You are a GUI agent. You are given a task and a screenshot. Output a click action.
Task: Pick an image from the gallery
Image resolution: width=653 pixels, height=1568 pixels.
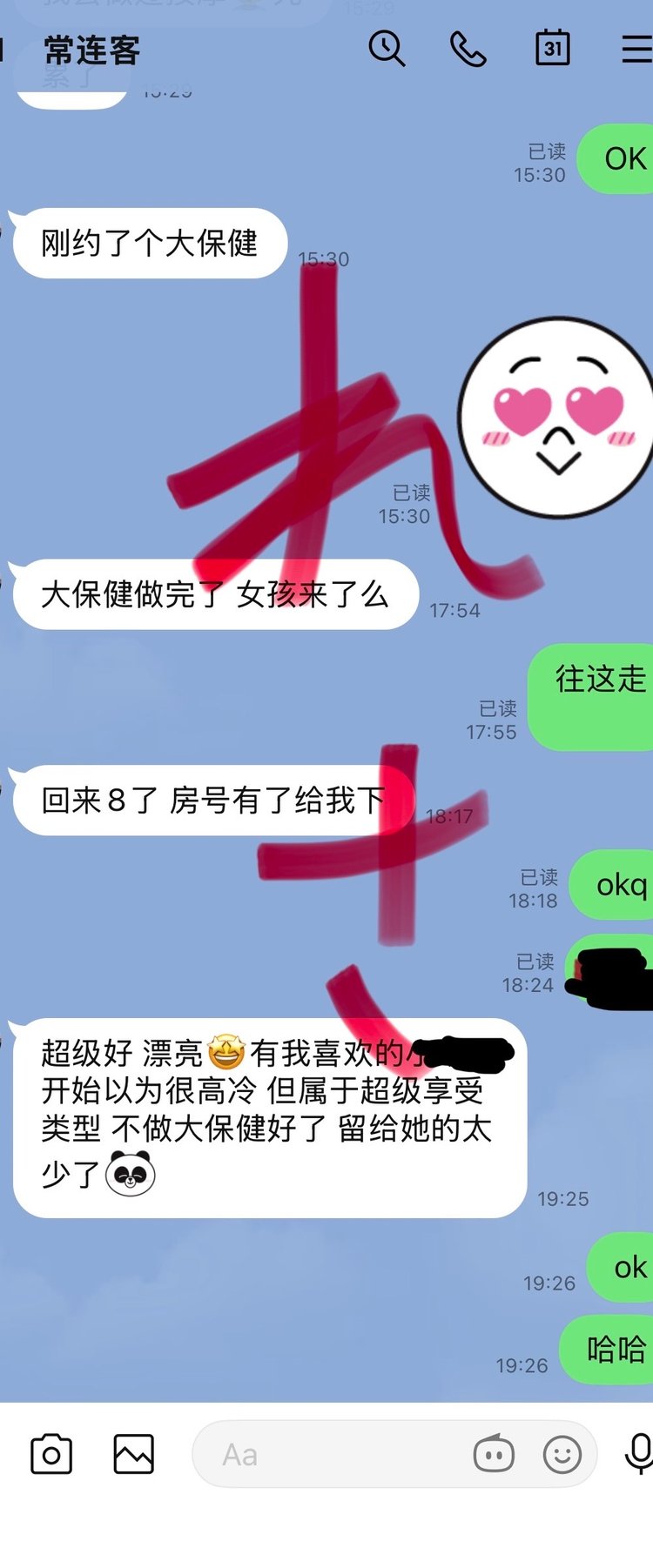133,1454
